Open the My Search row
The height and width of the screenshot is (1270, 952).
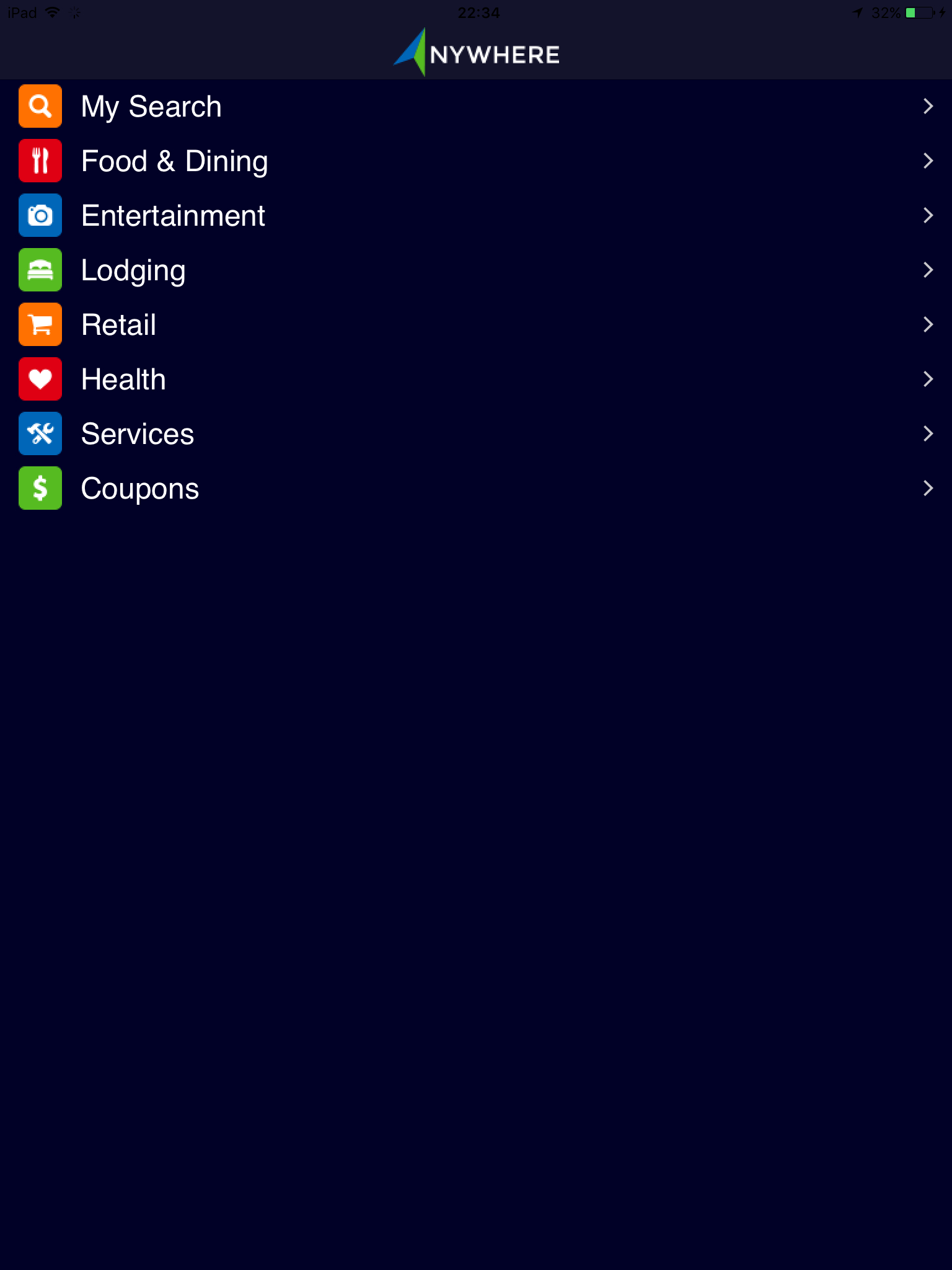tap(476, 106)
